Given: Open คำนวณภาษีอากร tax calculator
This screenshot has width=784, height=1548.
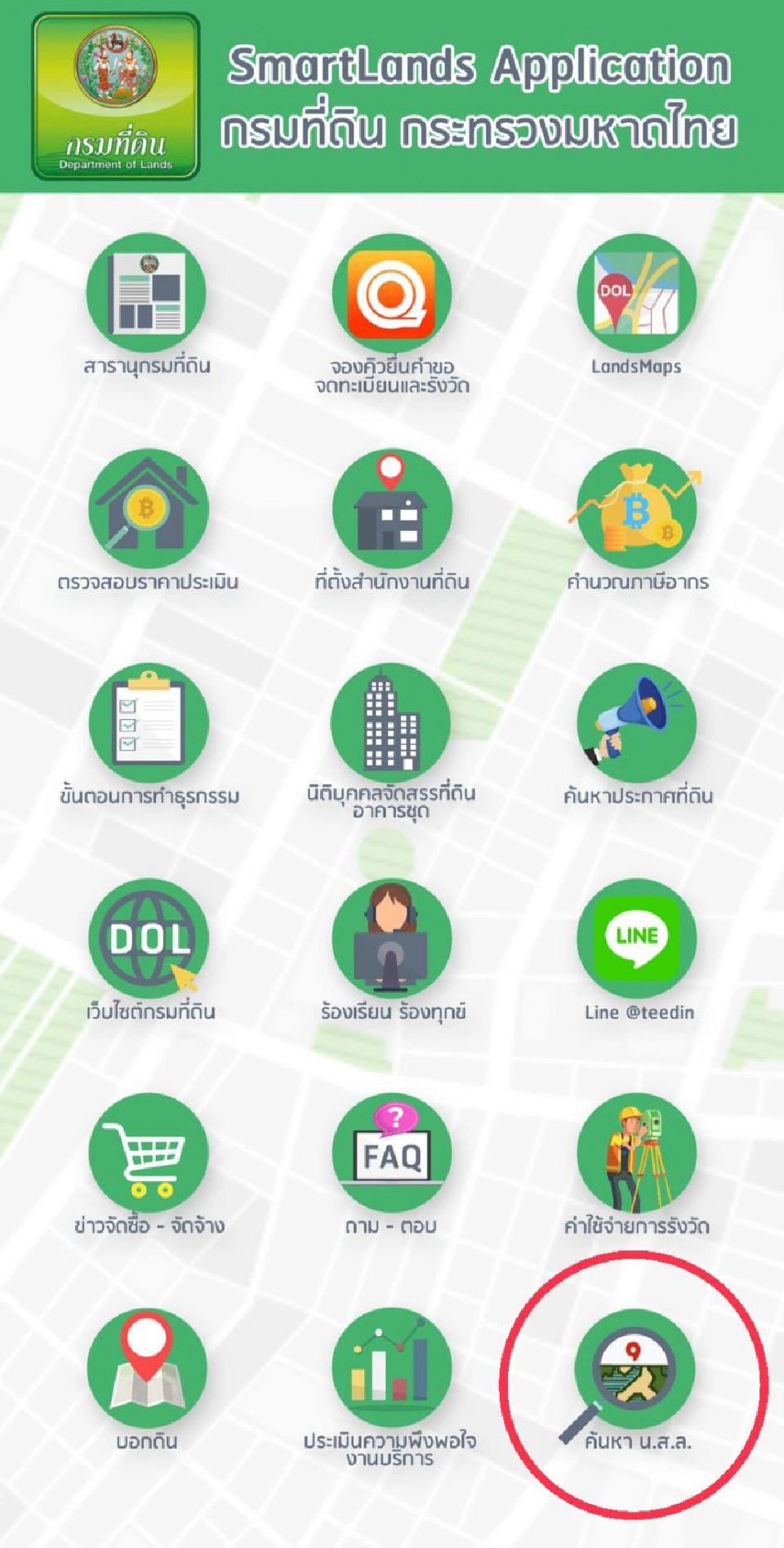Looking at the screenshot, I should pyautogui.click(x=637, y=509).
